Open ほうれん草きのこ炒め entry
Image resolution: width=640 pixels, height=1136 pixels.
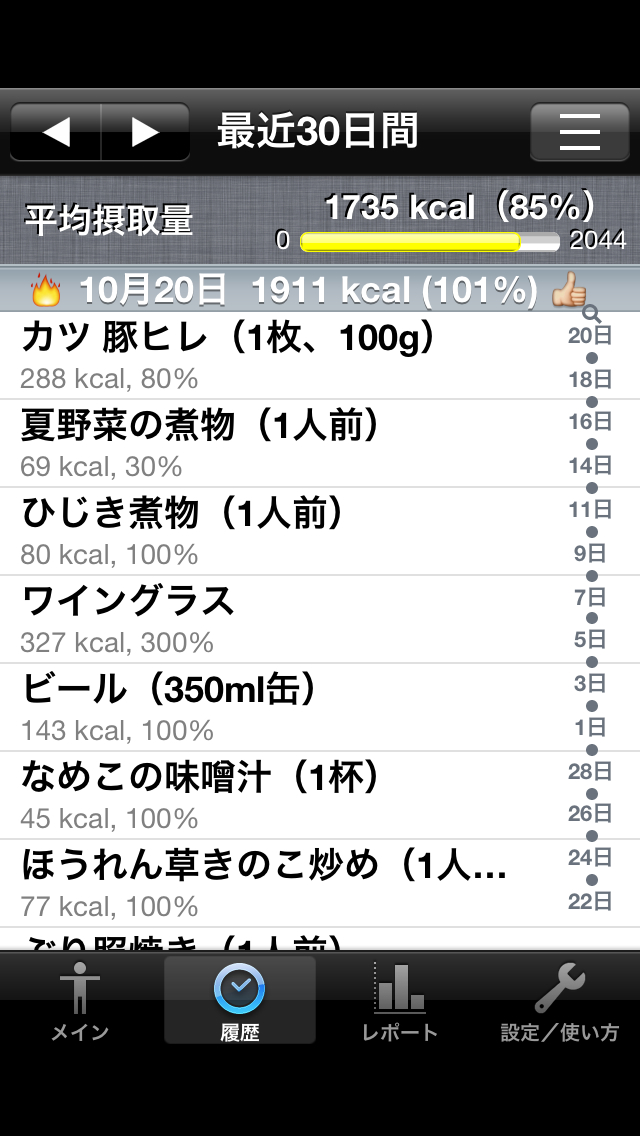tap(280, 883)
